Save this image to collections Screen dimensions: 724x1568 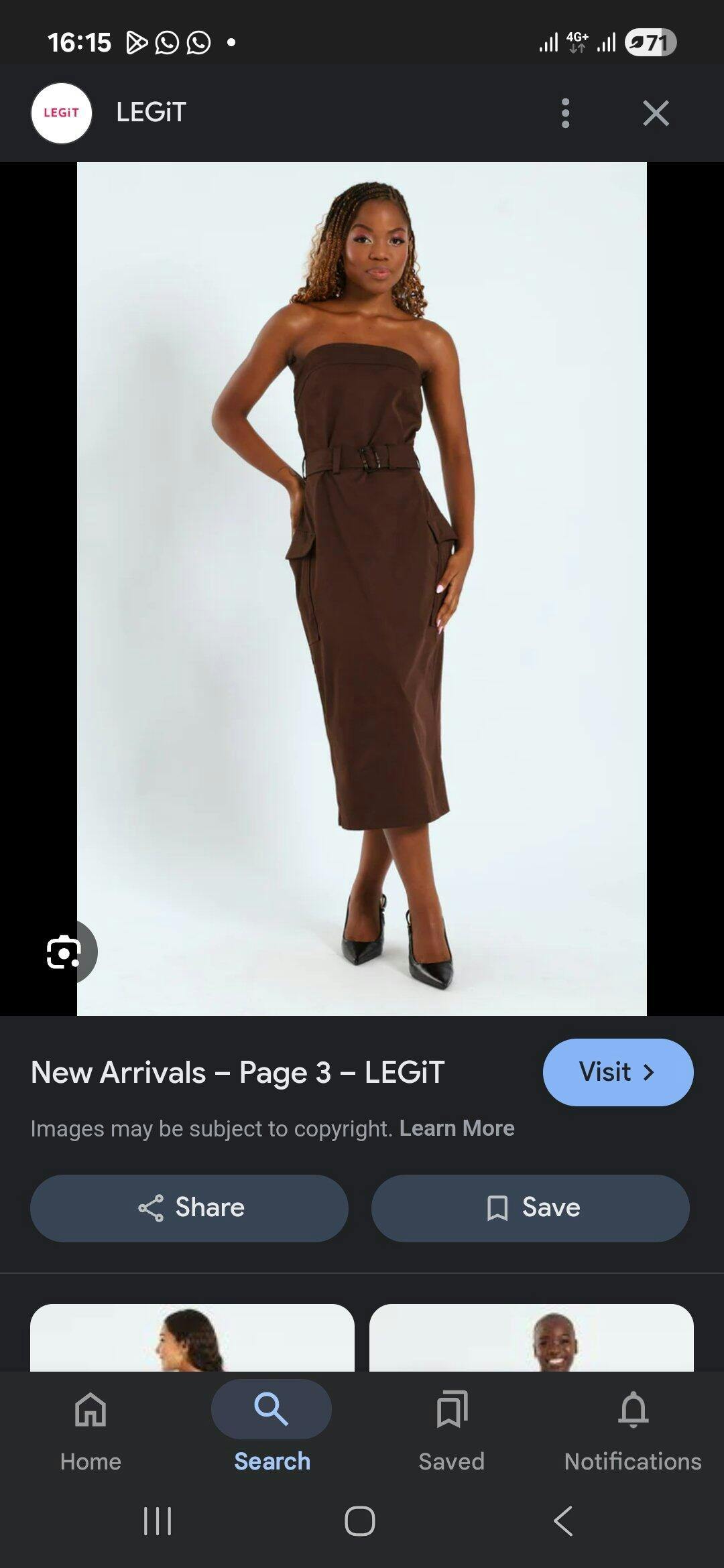coord(530,1207)
